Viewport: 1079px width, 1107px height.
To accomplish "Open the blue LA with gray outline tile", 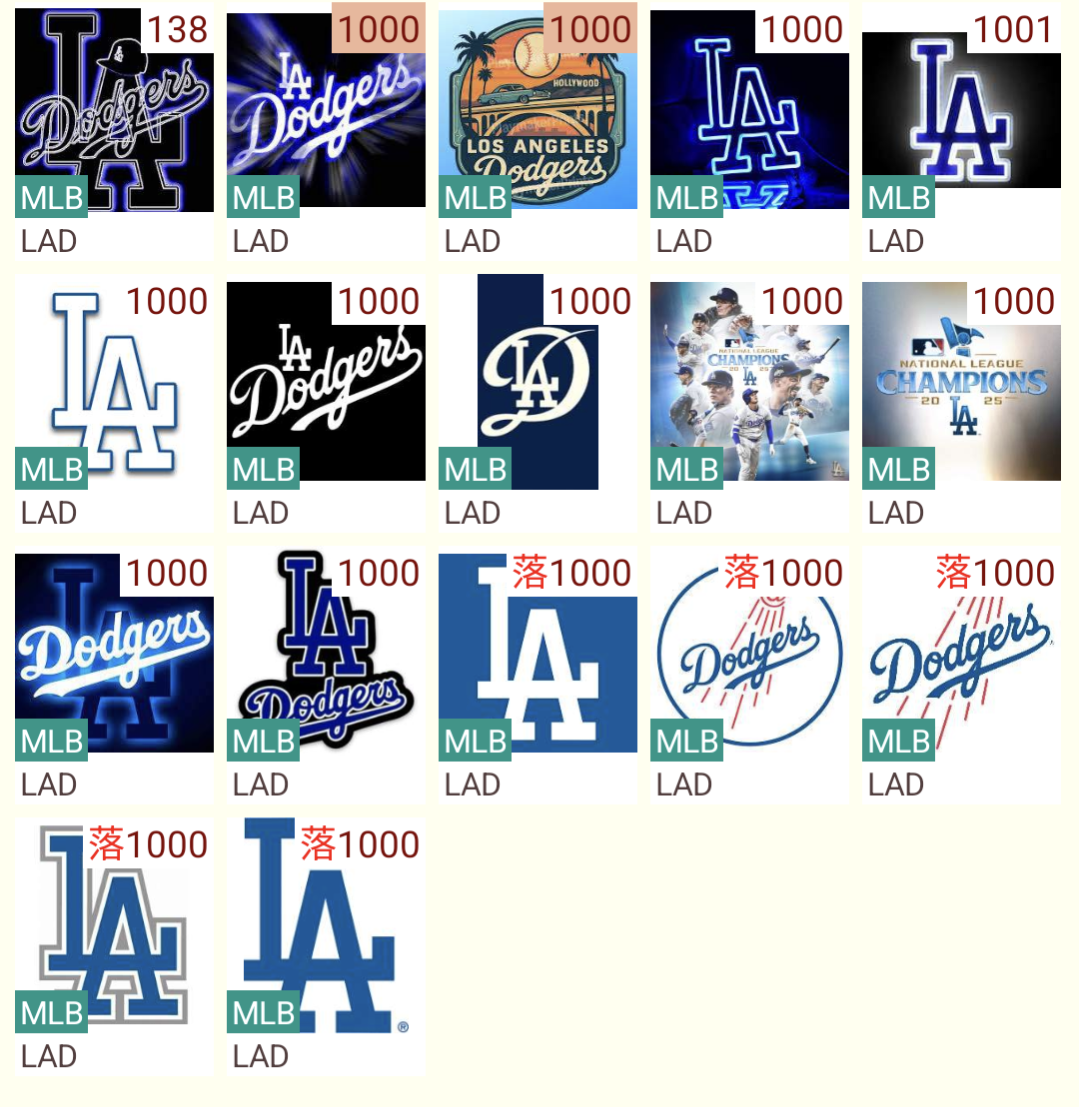I will [114, 931].
